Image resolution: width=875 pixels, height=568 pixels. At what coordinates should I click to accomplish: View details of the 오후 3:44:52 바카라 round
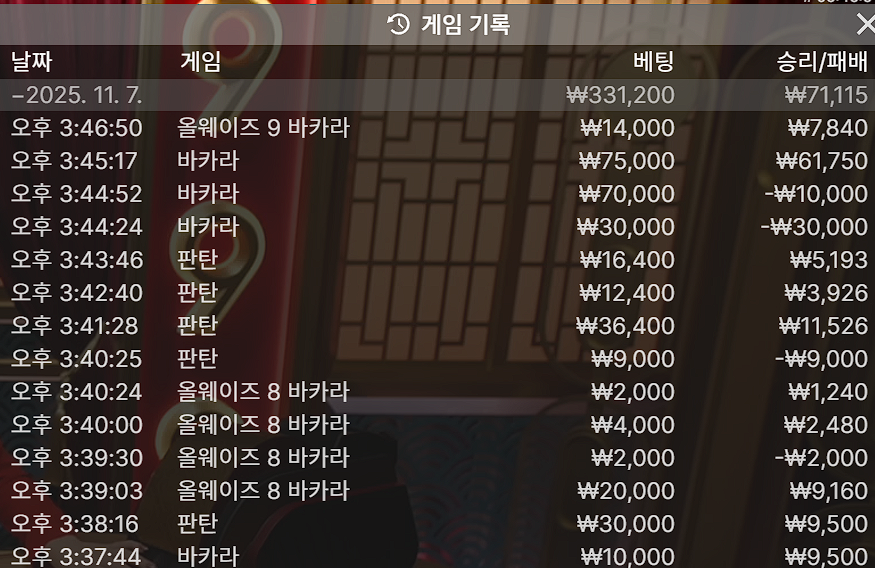437,194
